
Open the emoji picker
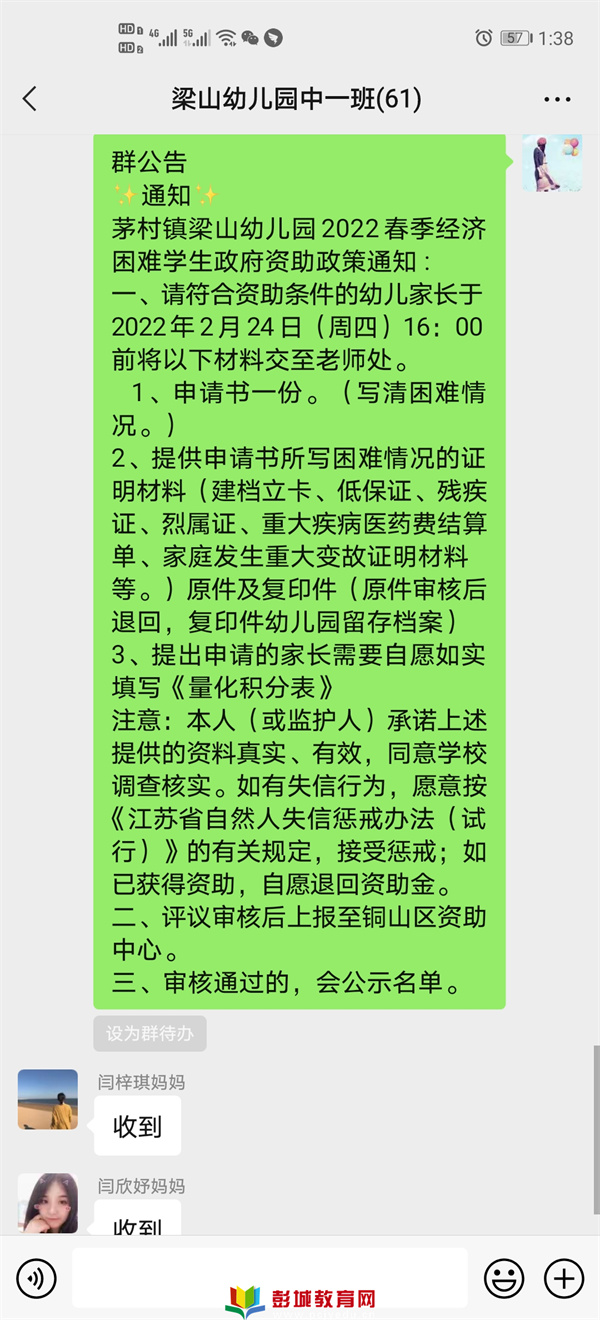tap(504, 1277)
